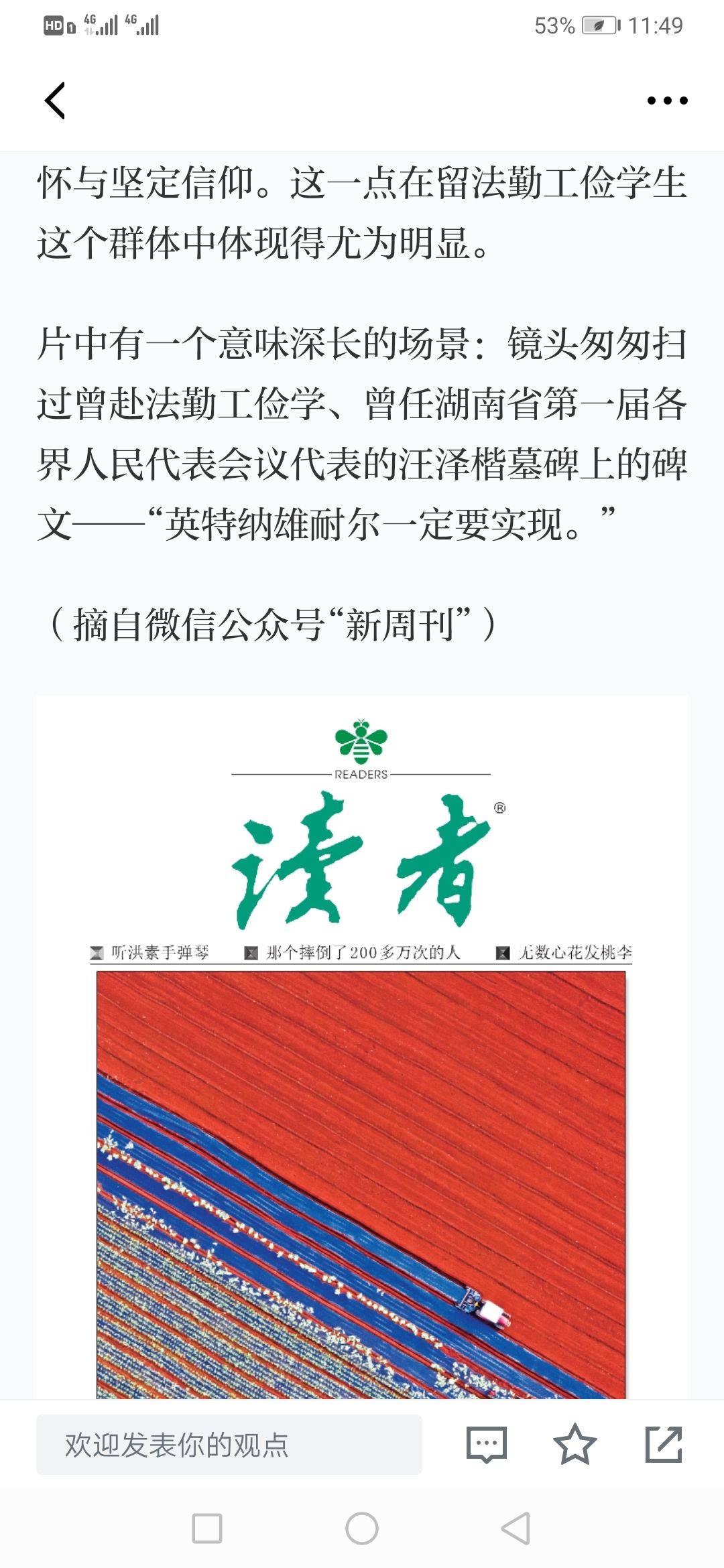This screenshot has height=1568, width=724.
Task: Go back using the top-left arrow
Action: 55,101
